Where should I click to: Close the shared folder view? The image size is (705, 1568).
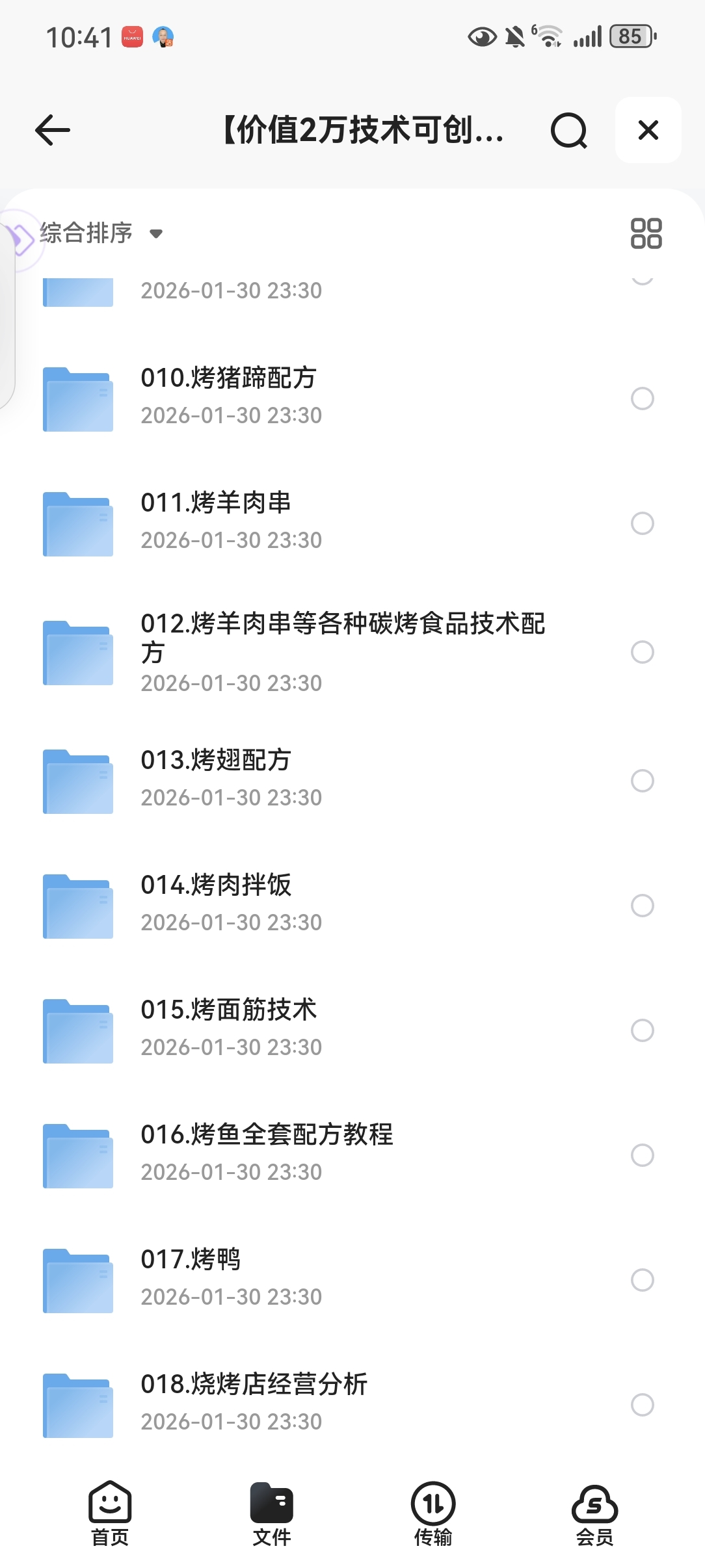coord(648,130)
